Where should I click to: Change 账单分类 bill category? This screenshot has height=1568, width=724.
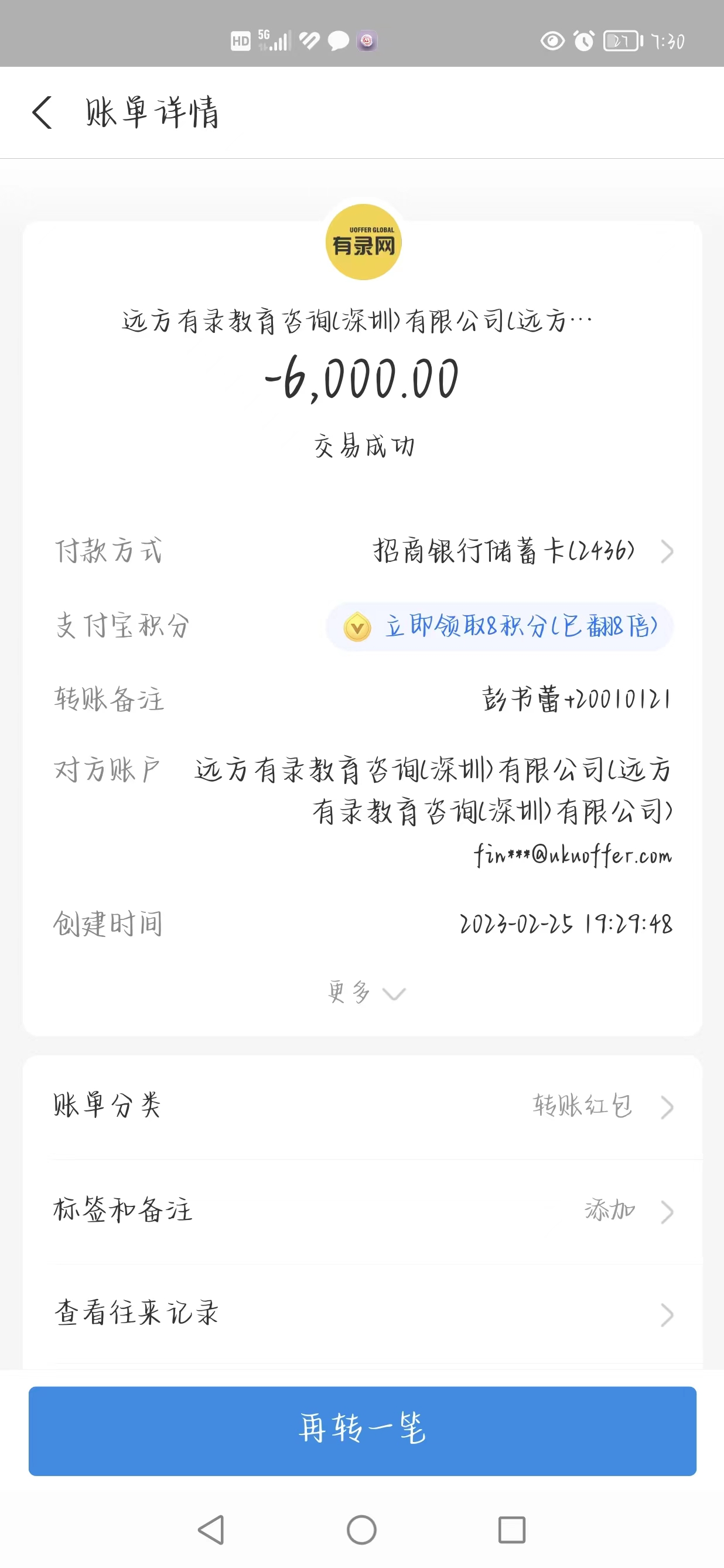(x=363, y=1106)
